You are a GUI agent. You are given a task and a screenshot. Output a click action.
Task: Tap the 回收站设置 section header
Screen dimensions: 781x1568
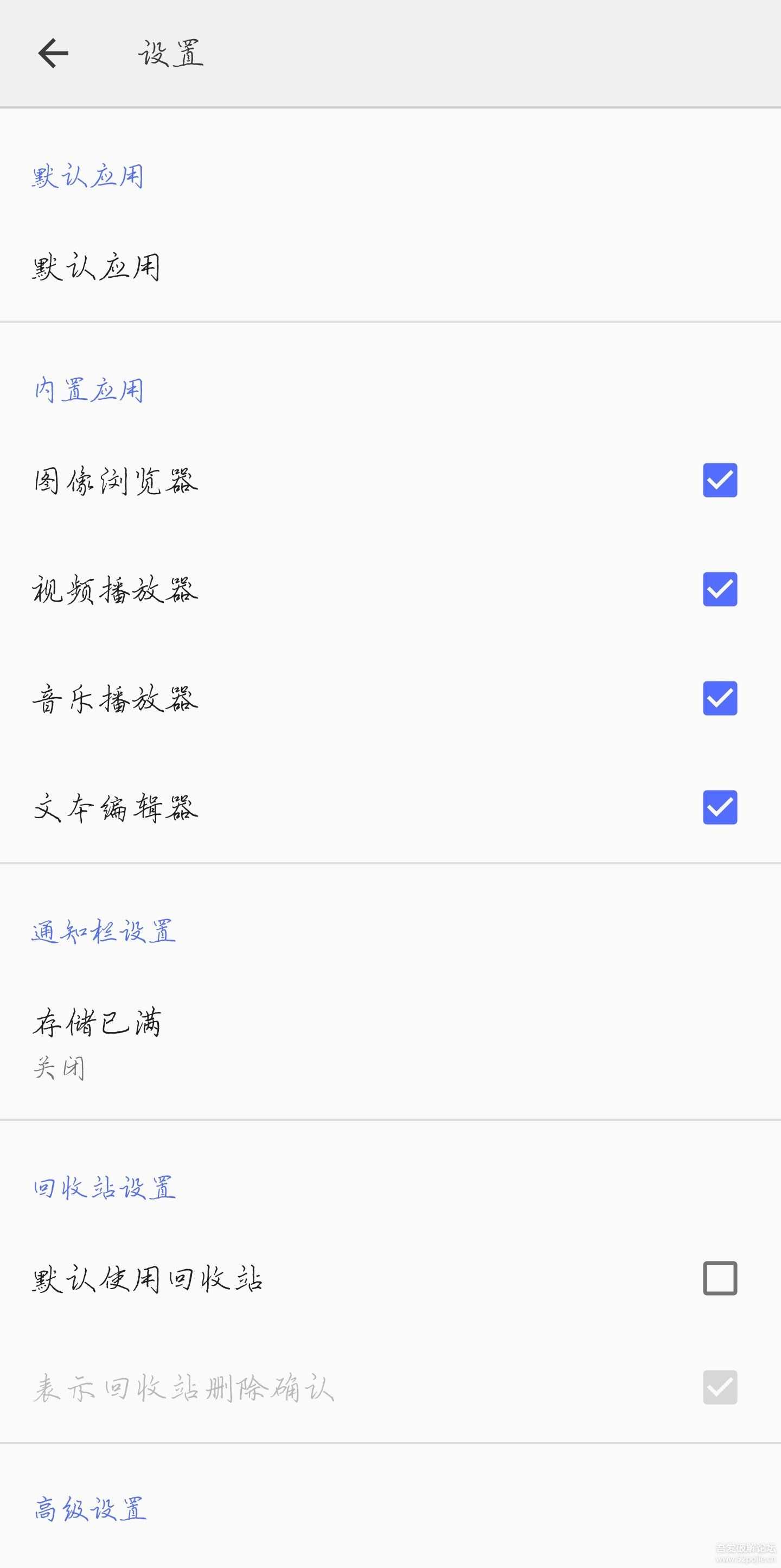(x=104, y=1188)
